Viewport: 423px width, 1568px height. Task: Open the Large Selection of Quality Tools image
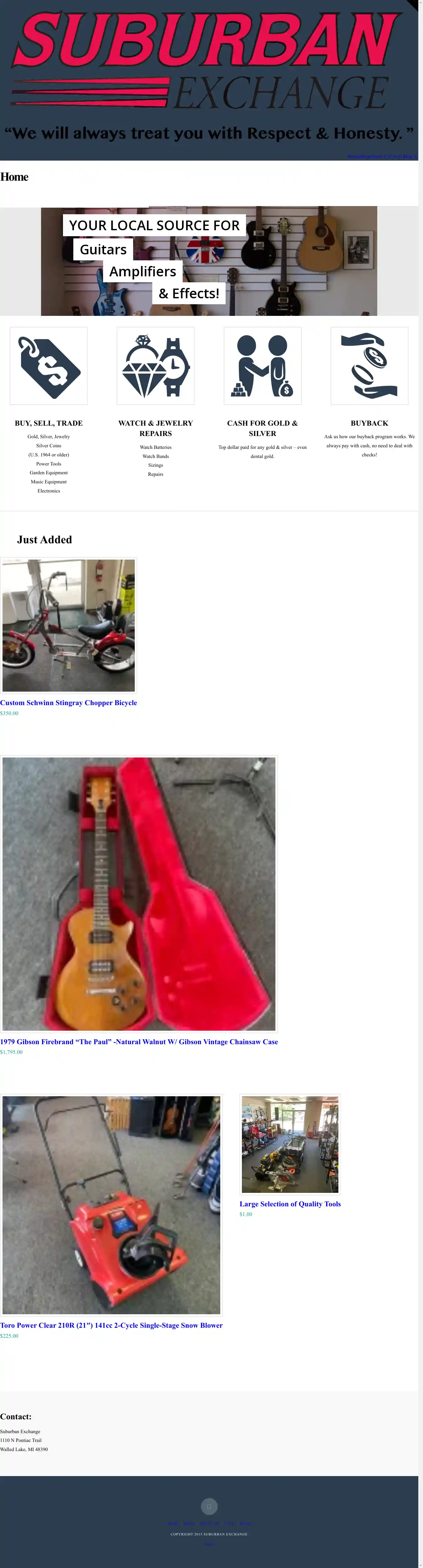pyautogui.click(x=290, y=1144)
